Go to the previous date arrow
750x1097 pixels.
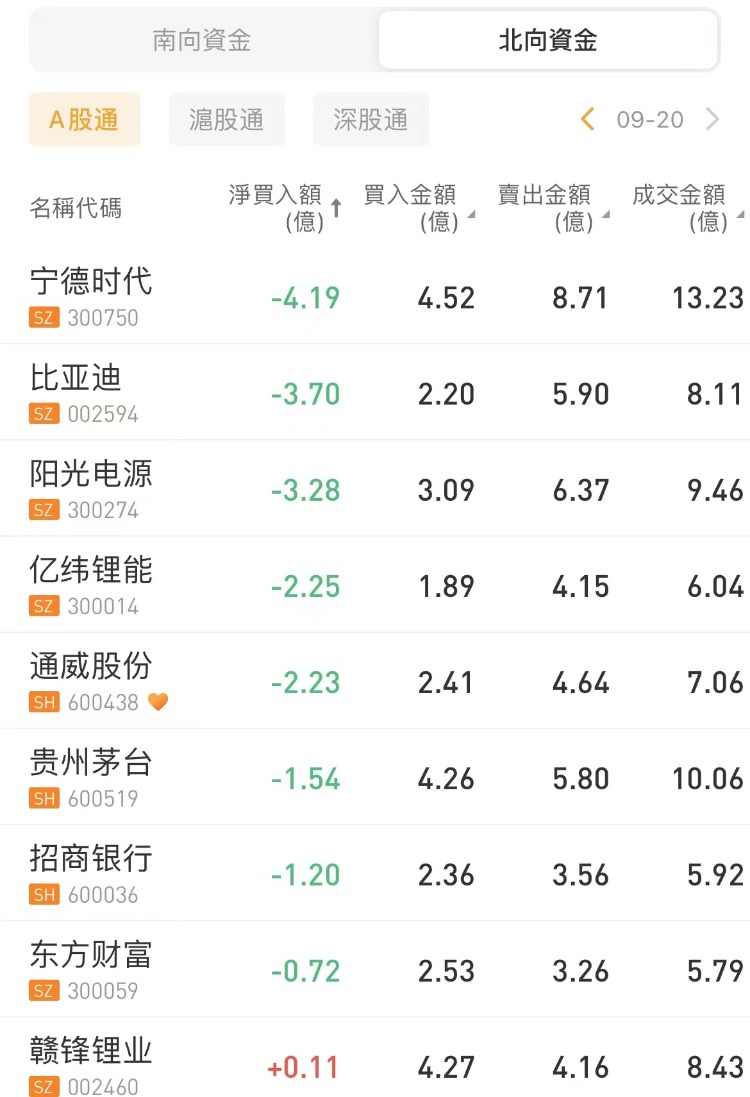tap(588, 120)
